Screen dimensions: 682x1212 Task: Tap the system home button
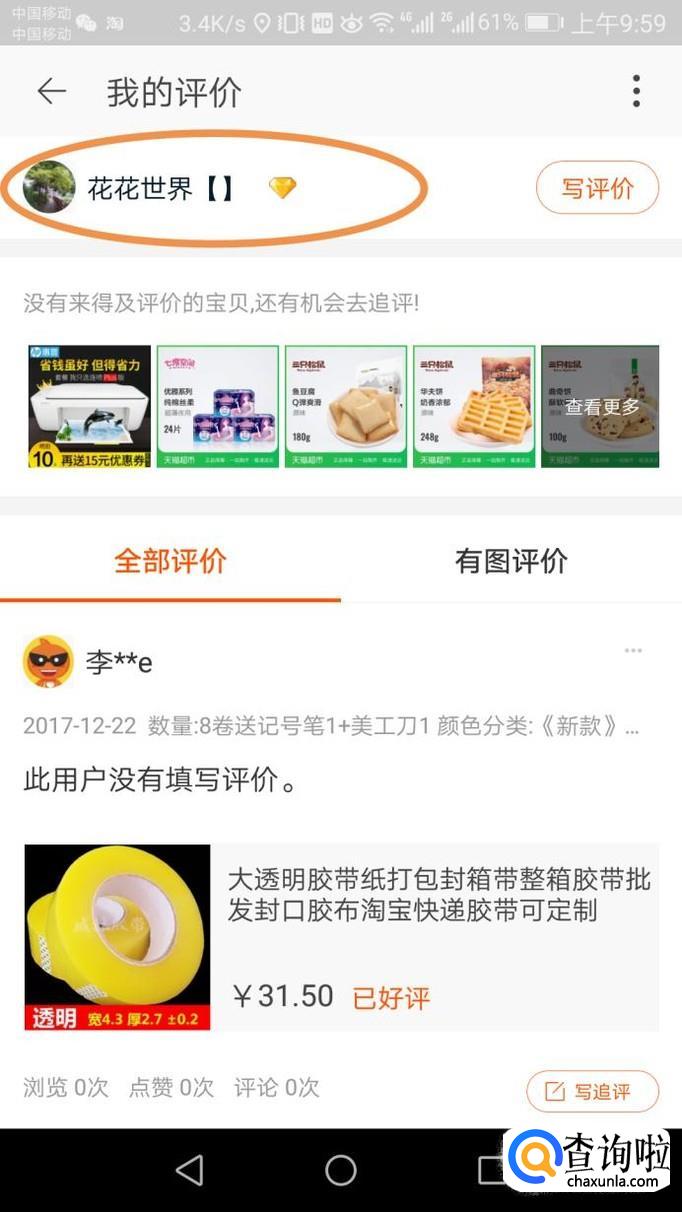(341, 1170)
